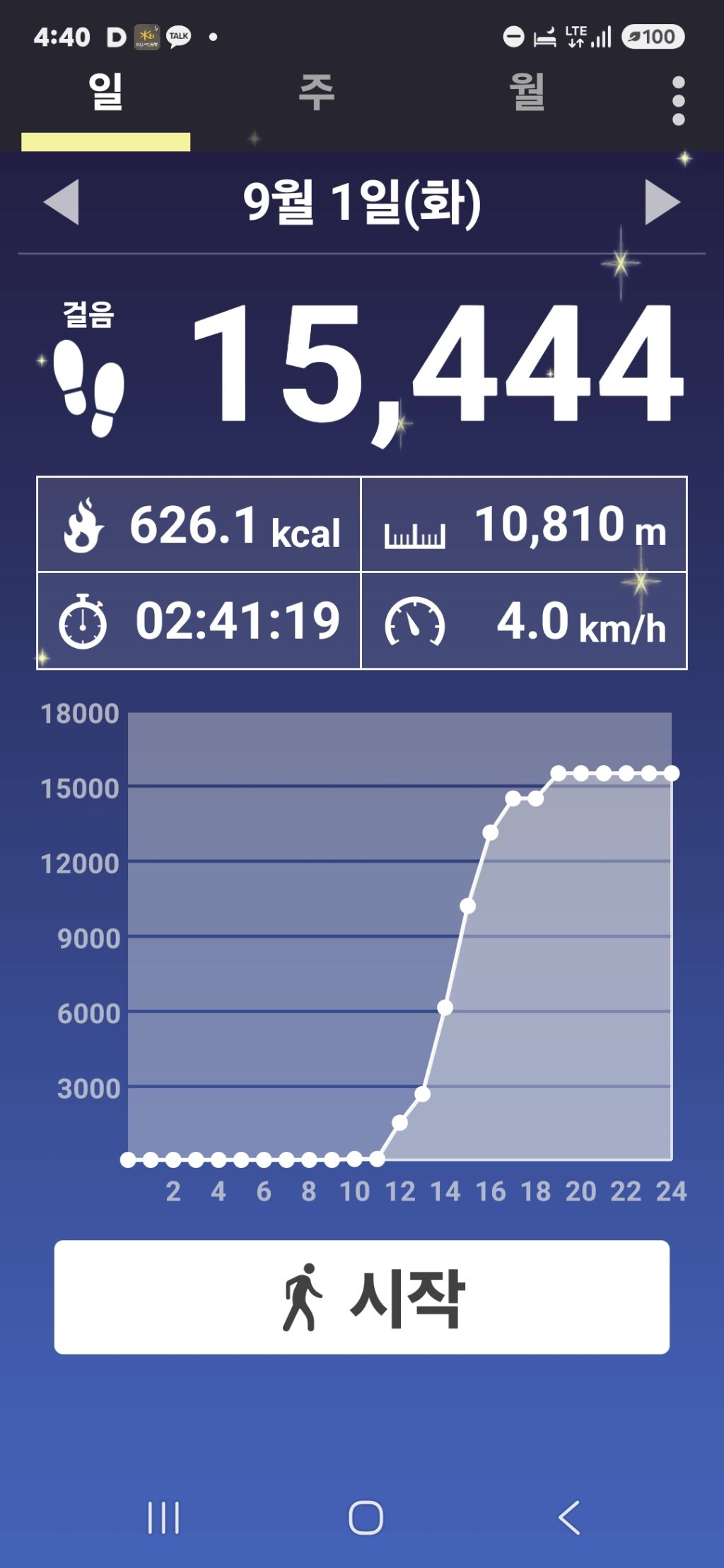724x1568 pixels.
Task: Switch to the 주 (week) tab
Action: pyautogui.click(x=316, y=93)
